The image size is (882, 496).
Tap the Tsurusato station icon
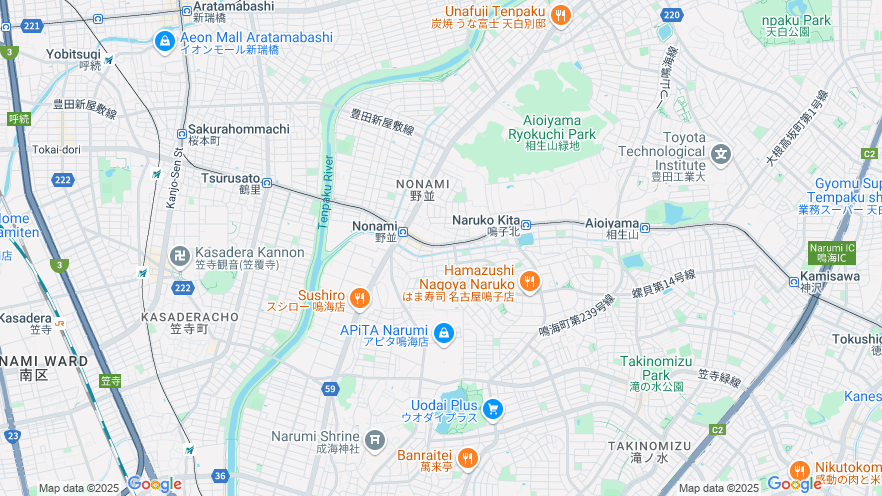click(268, 182)
